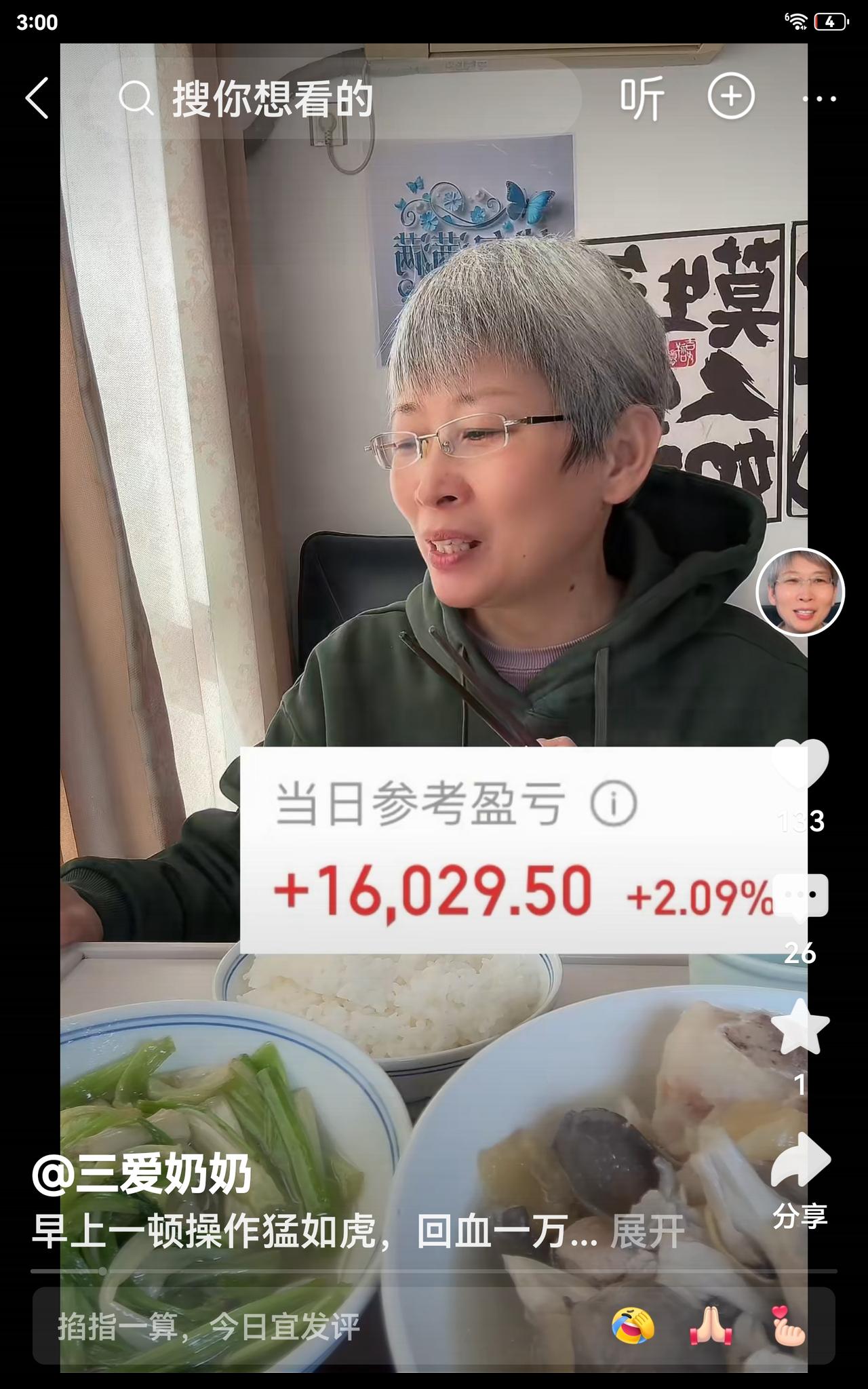
Task: Send the laughing-crying emoji reaction
Action: pos(633,1327)
